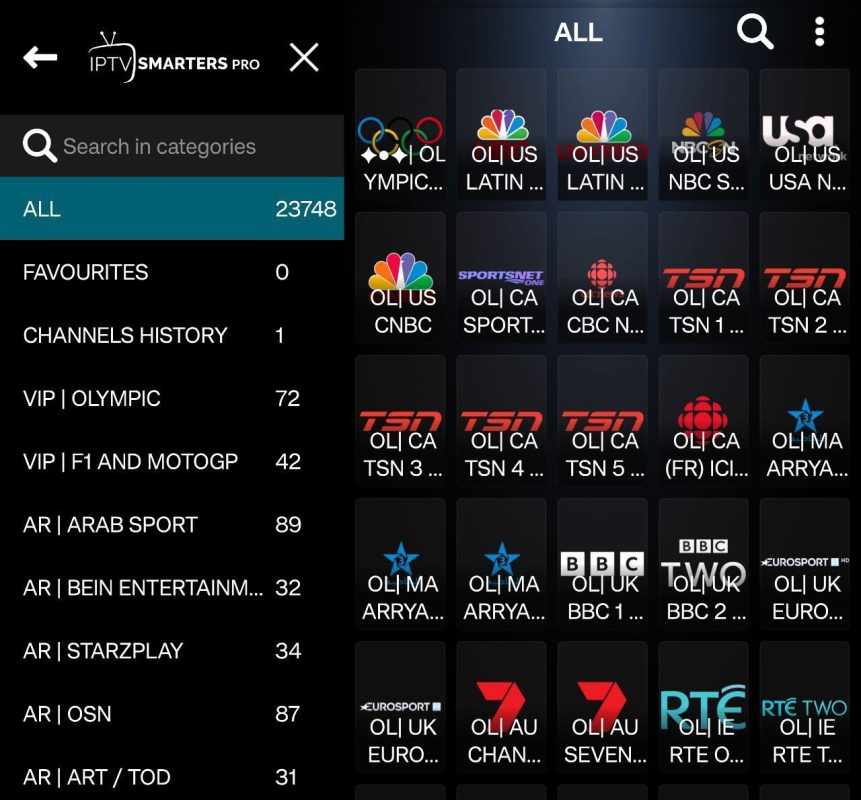Image resolution: width=861 pixels, height=800 pixels.
Task: Play the OL| US CNBC channel
Action: point(401,277)
